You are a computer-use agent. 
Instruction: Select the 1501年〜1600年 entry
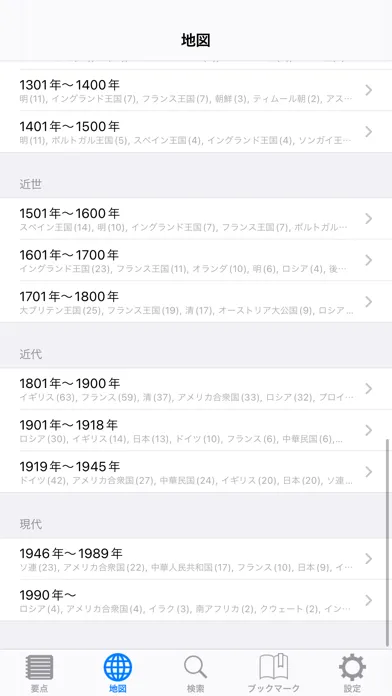196,218
